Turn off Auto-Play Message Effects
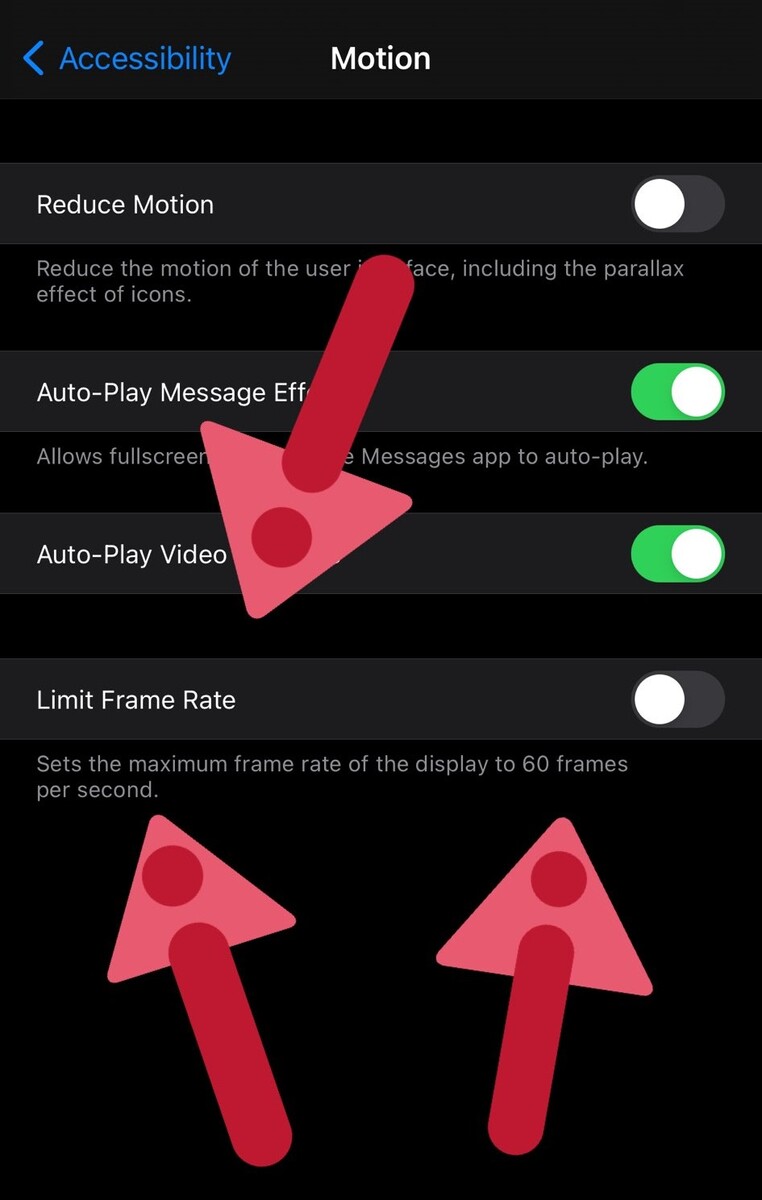 (x=677, y=392)
